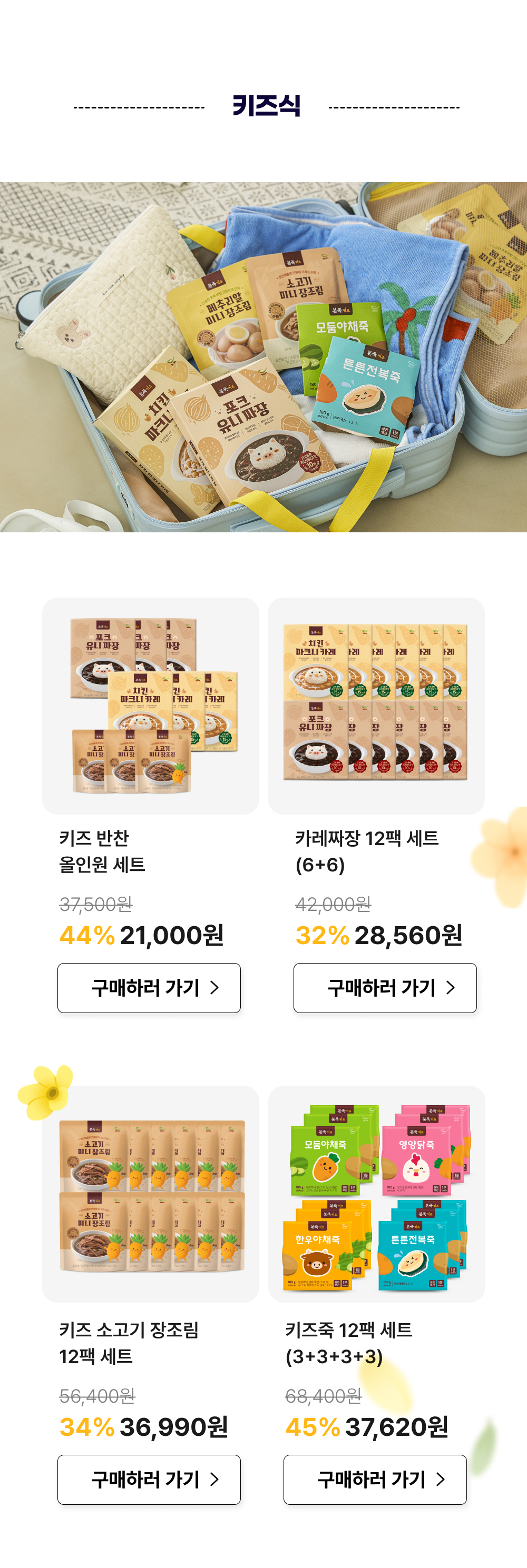The image size is (527, 1568).
Task: Tap 구매하러 가기 for 키즈 소고기 장조림 12팩
Action: (149, 1479)
